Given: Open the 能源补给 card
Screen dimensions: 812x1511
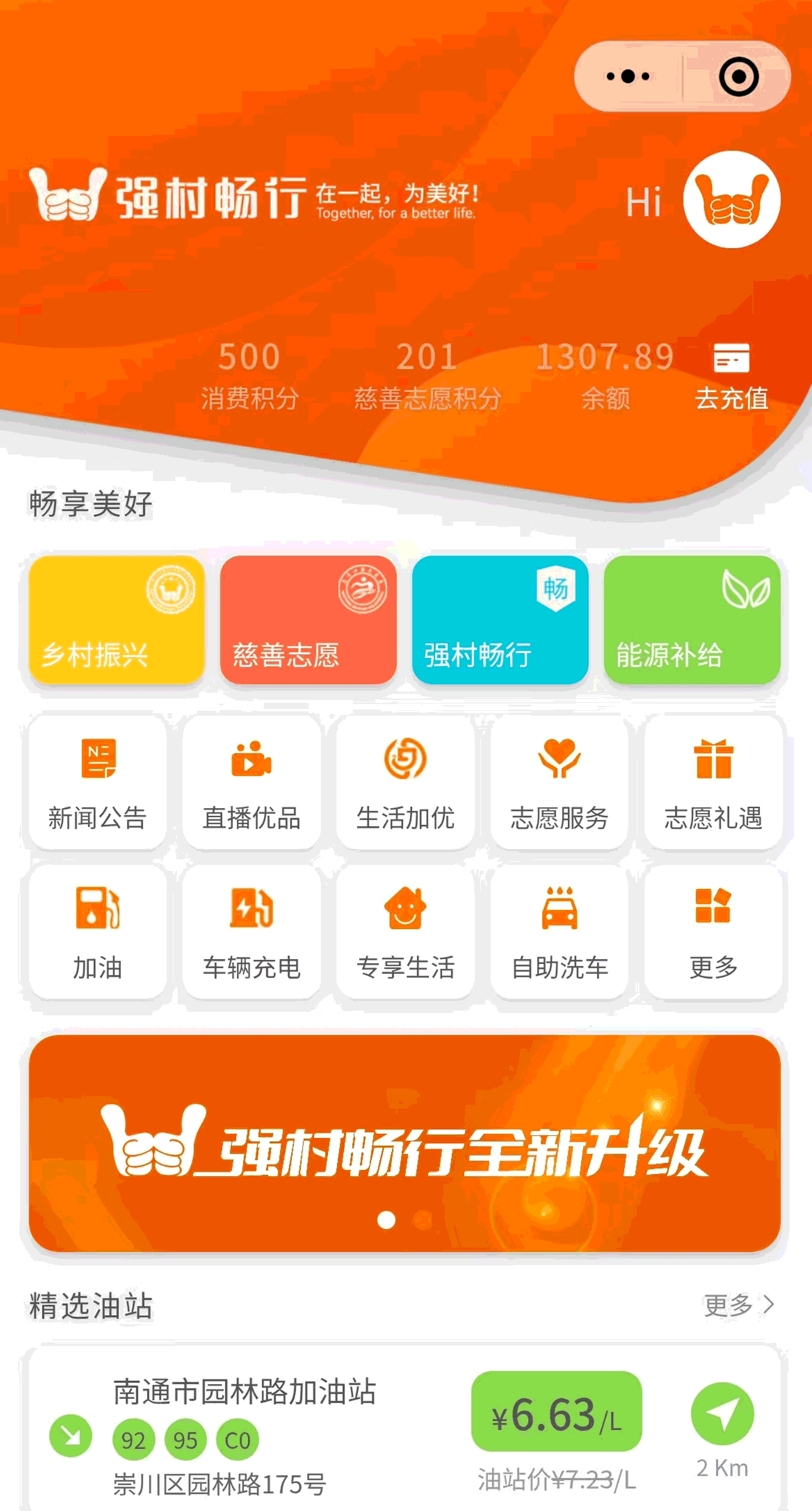Looking at the screenshot, I should click(692, 620).
